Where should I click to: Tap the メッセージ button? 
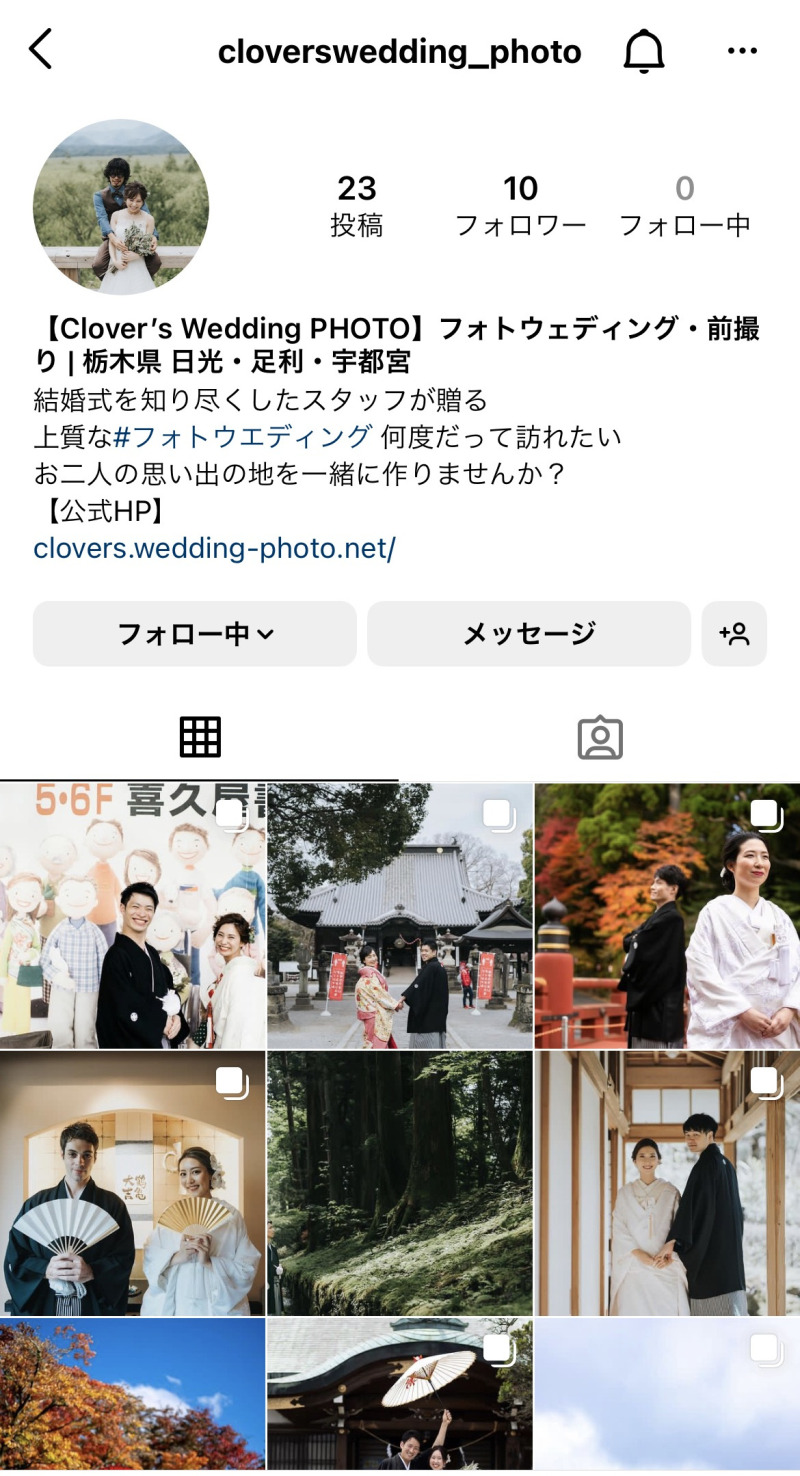point(529,633)
